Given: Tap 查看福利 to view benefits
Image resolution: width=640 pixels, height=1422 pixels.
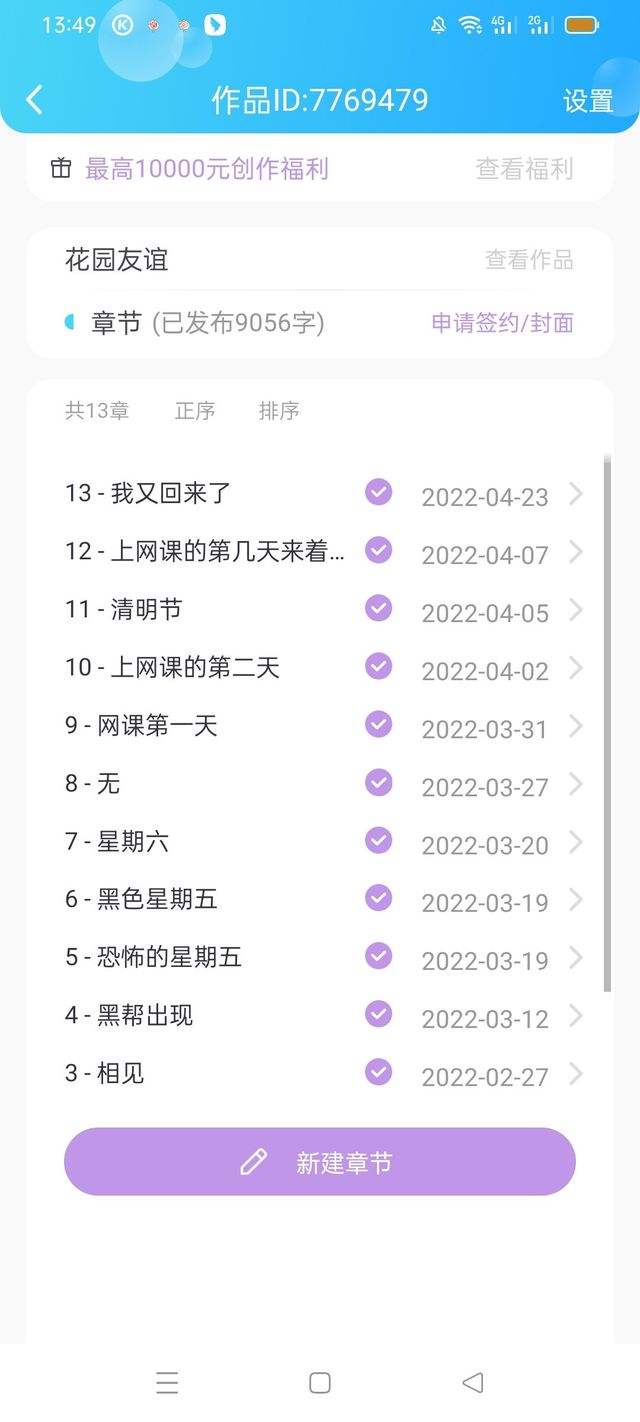Looking at the screenshot, I should tap(524, 169).
